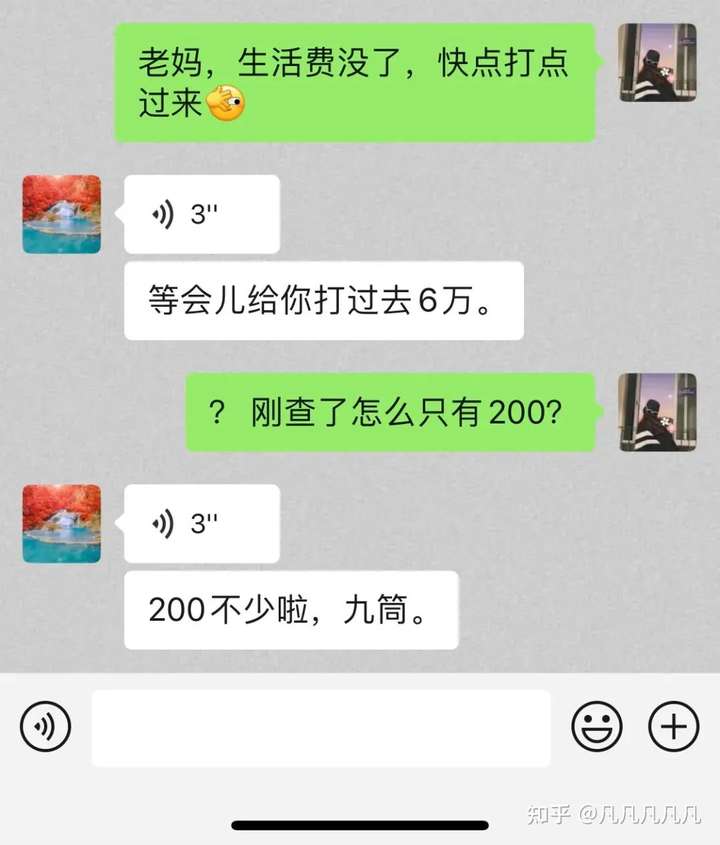Viewport: 720px width, 845px height.
Task: Open the plus attachments menu
Action: [x=674, y=727]
